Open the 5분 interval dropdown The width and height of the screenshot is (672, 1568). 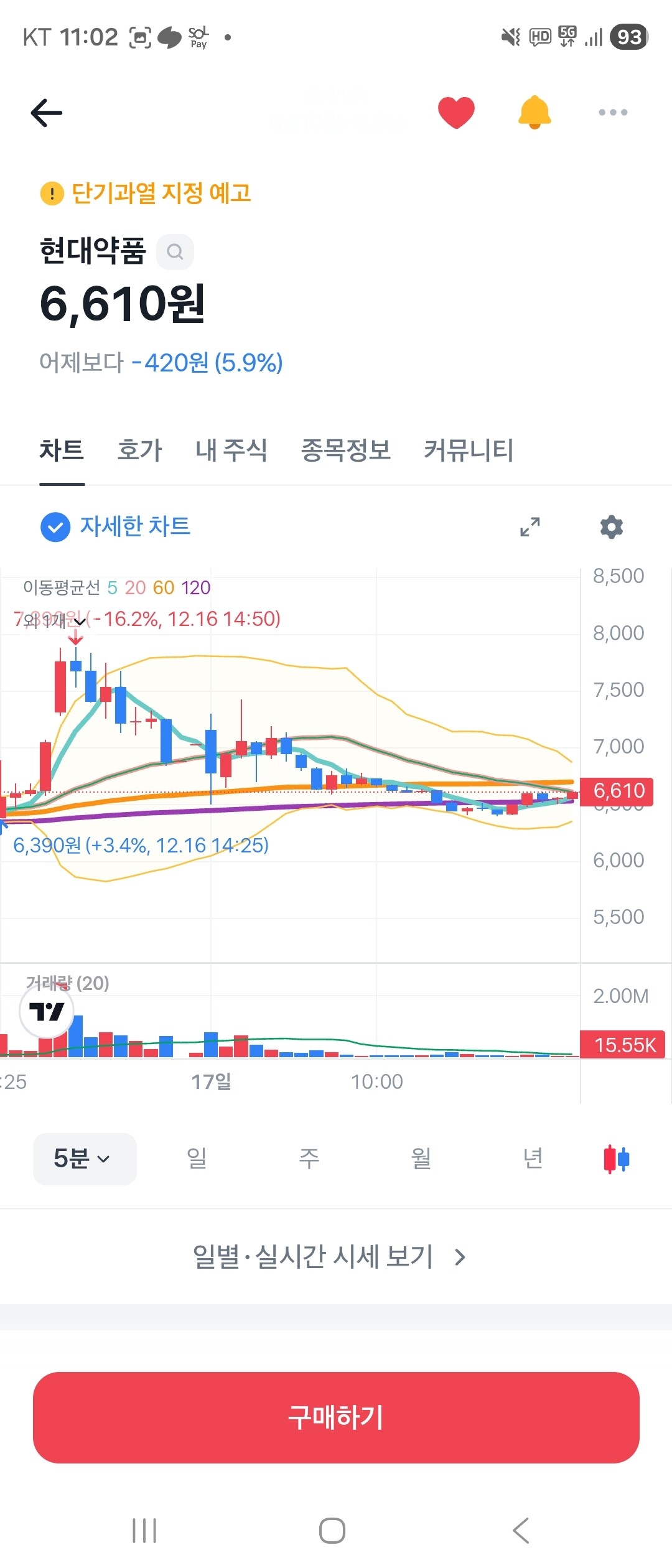click(x=85, y=1159)
